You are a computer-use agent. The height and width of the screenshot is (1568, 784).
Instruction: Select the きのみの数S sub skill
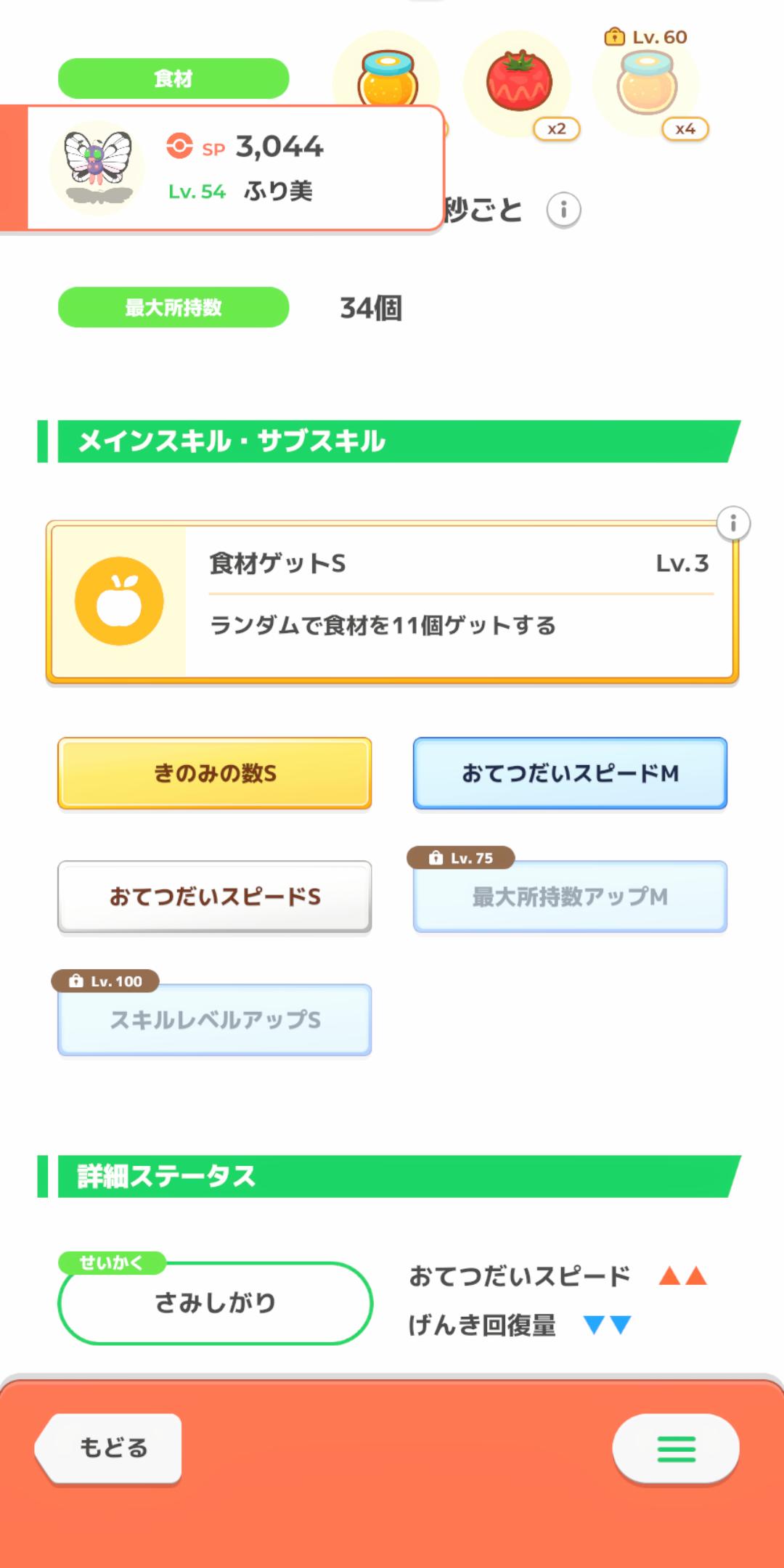(215, 773)
